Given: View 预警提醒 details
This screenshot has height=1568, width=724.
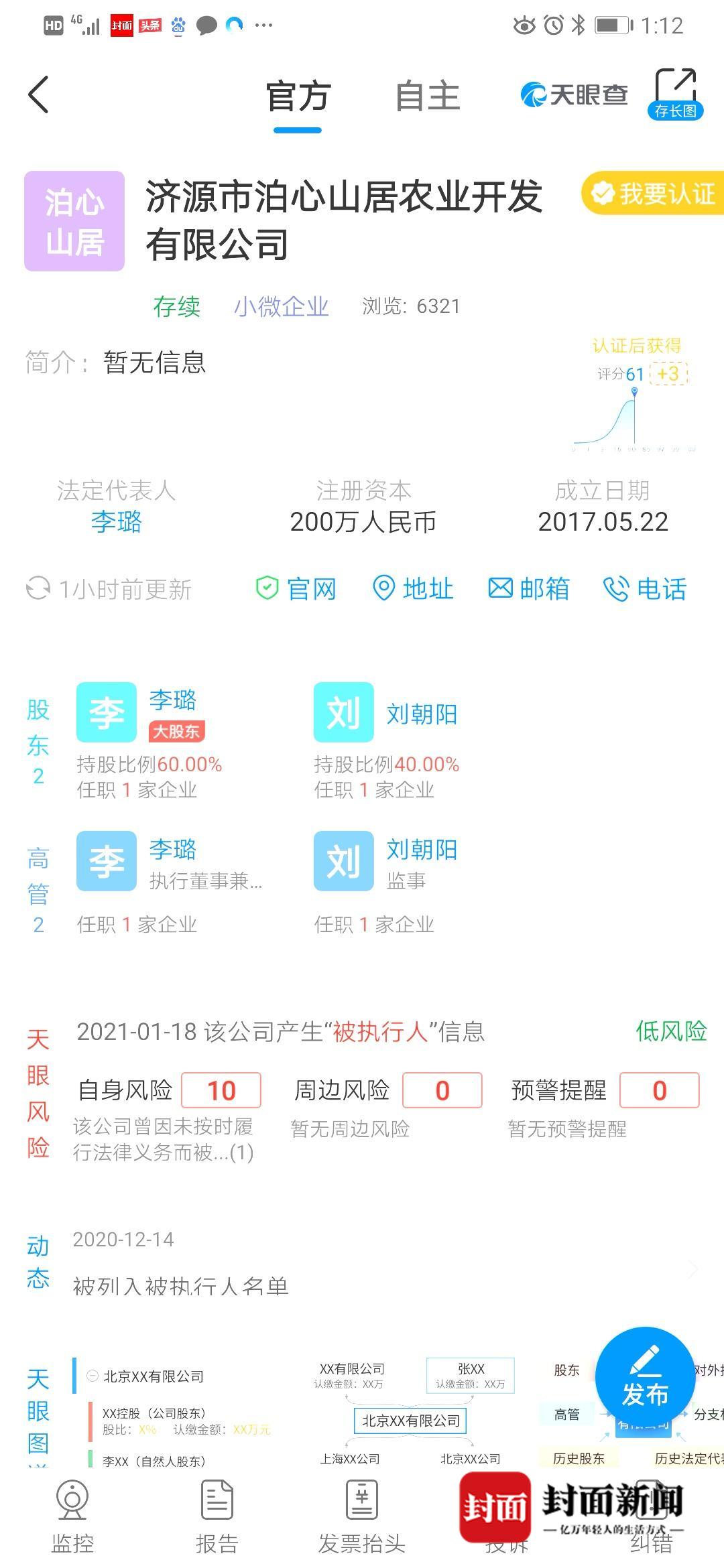Looking at the screenshot, I should tap(659, 1090).
